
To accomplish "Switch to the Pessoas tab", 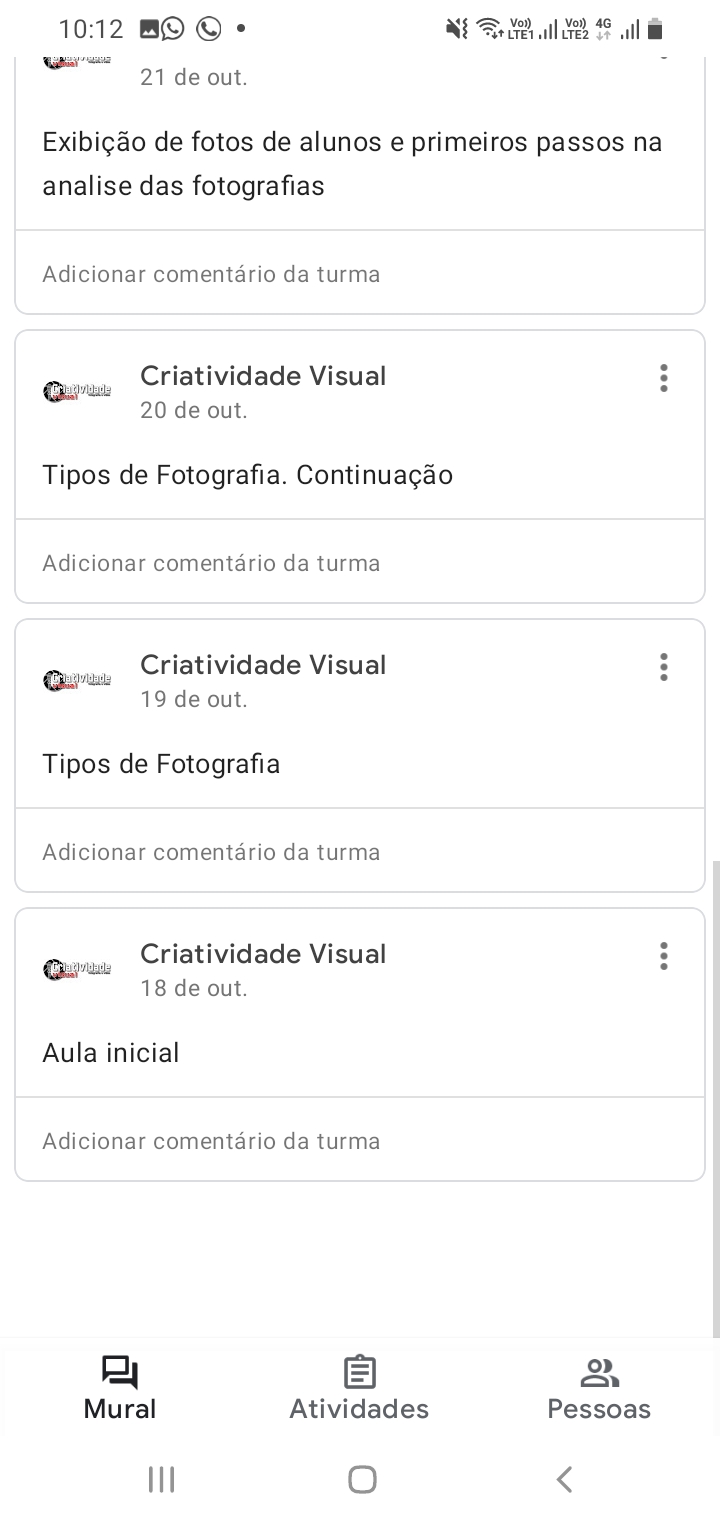I will (x=599, y=1388).
